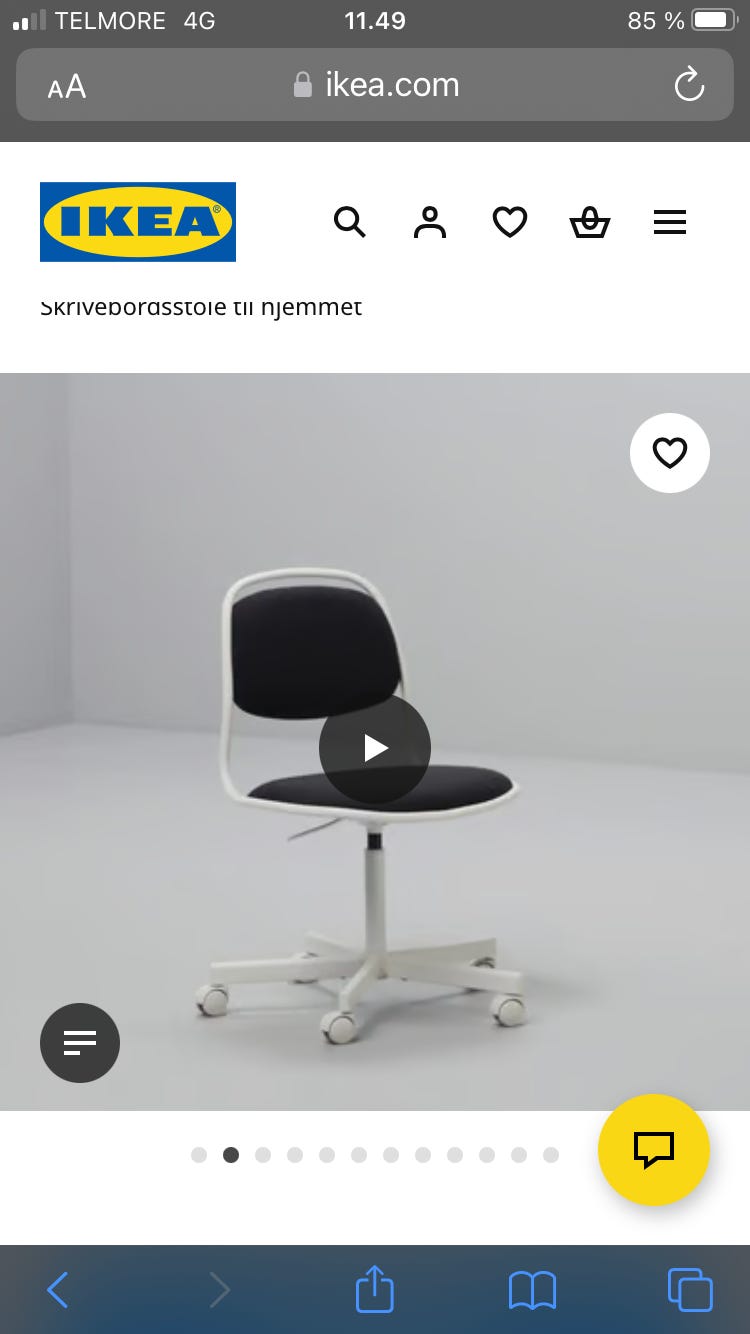This screenshot has height=1334, width=750.
Task: Open Safari bookmarks
Action: 533,1289
